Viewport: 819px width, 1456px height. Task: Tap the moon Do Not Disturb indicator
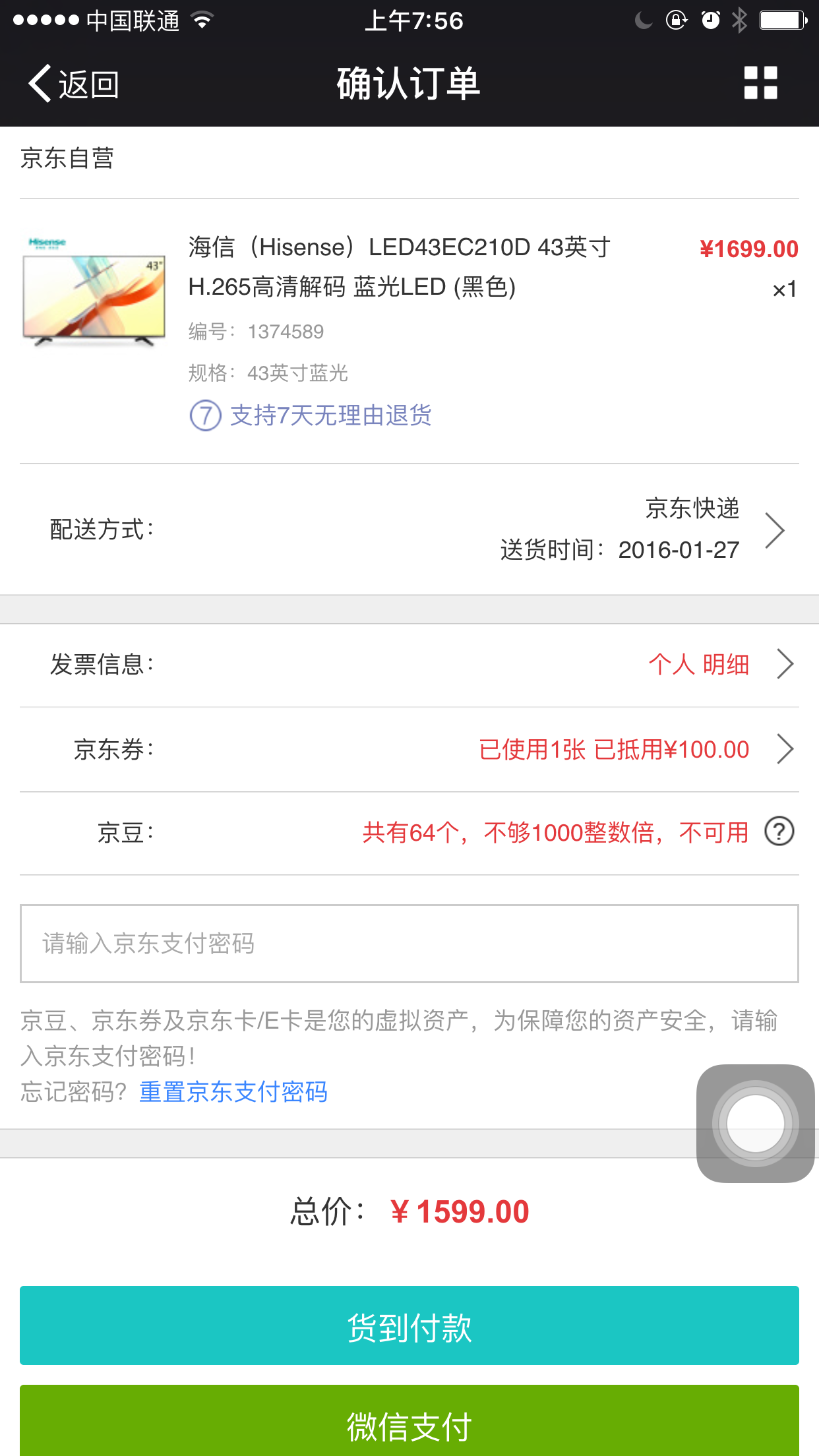click(x=642, y=20)
